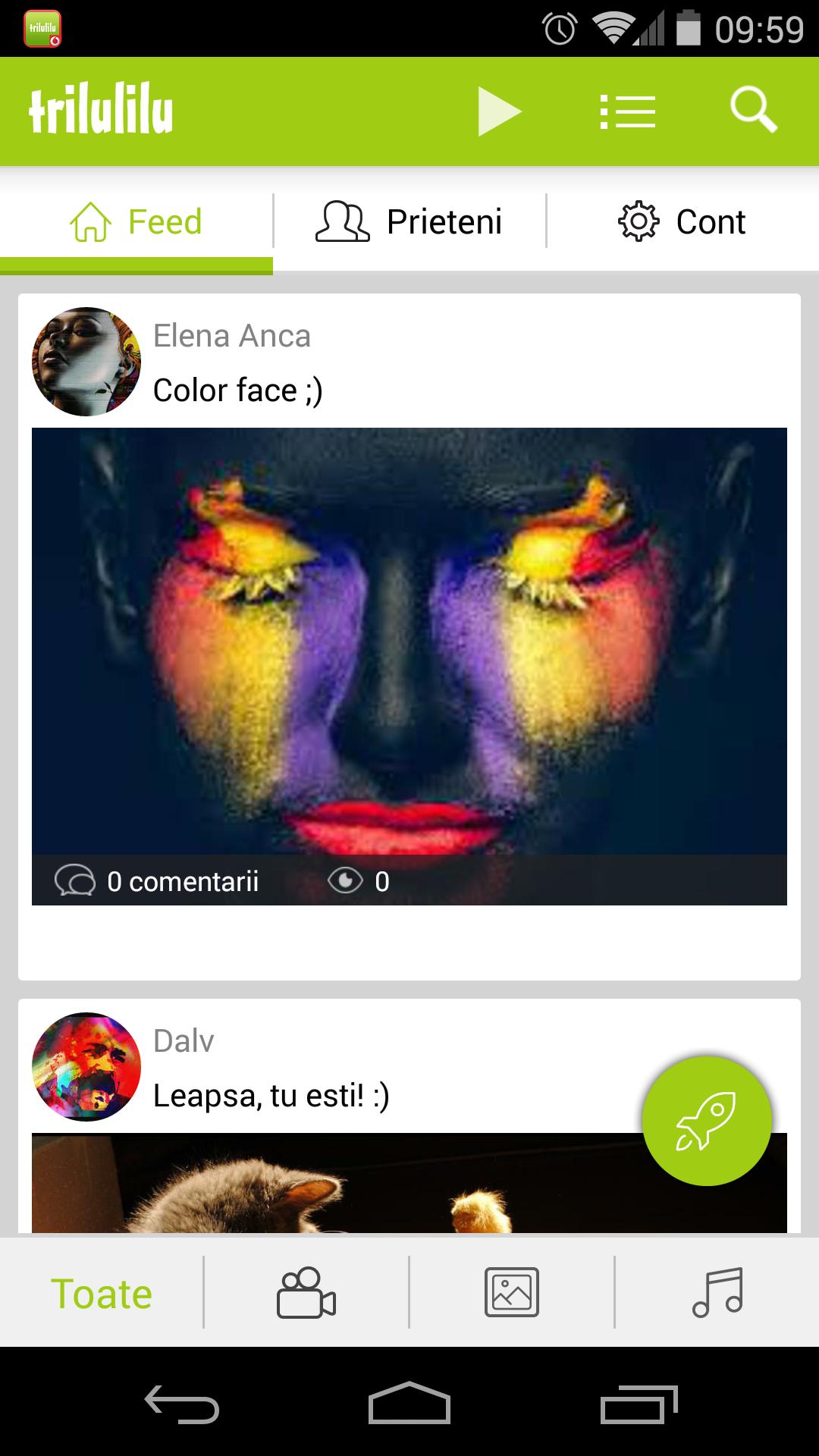Open the playback/play icon in the top bar
819x1456 pixels.
tap(497, 111)
